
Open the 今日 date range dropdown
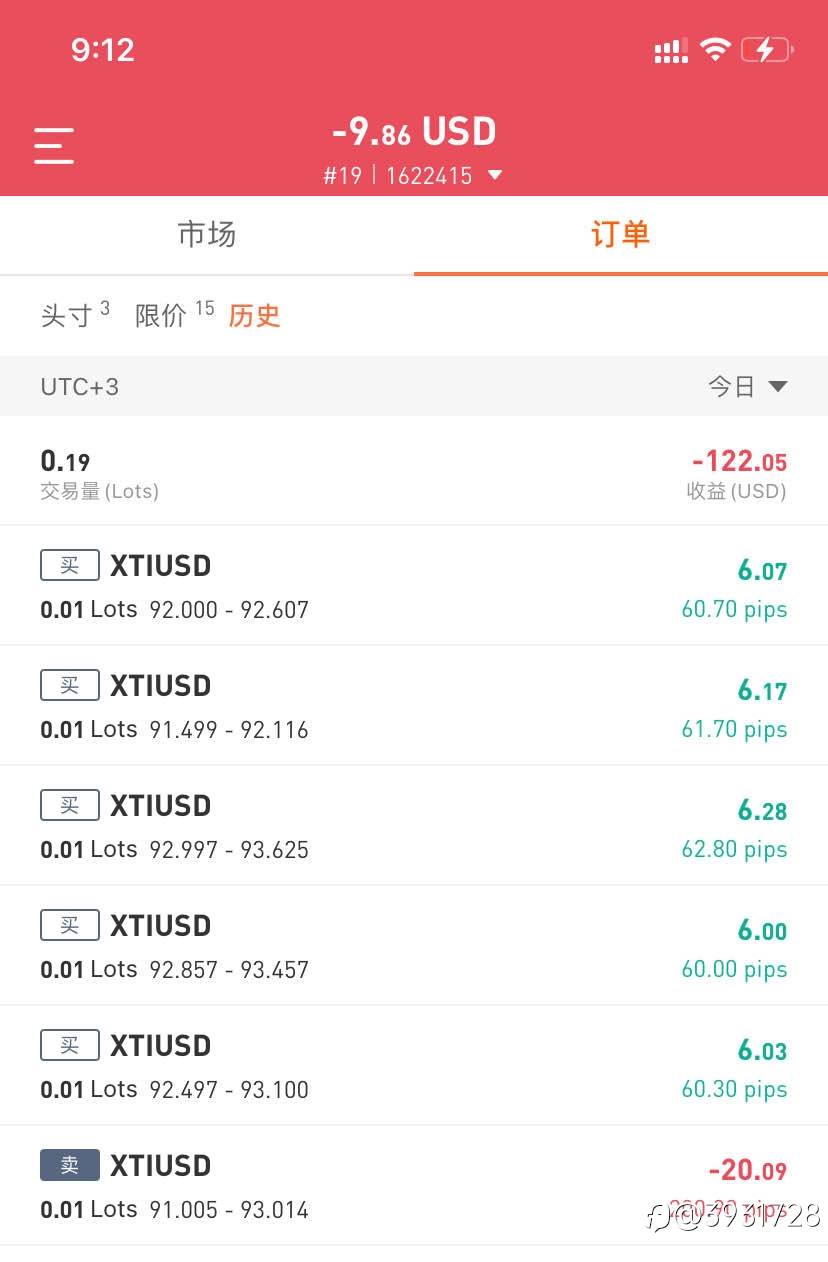pyautogui.click(x=748, y=386)
